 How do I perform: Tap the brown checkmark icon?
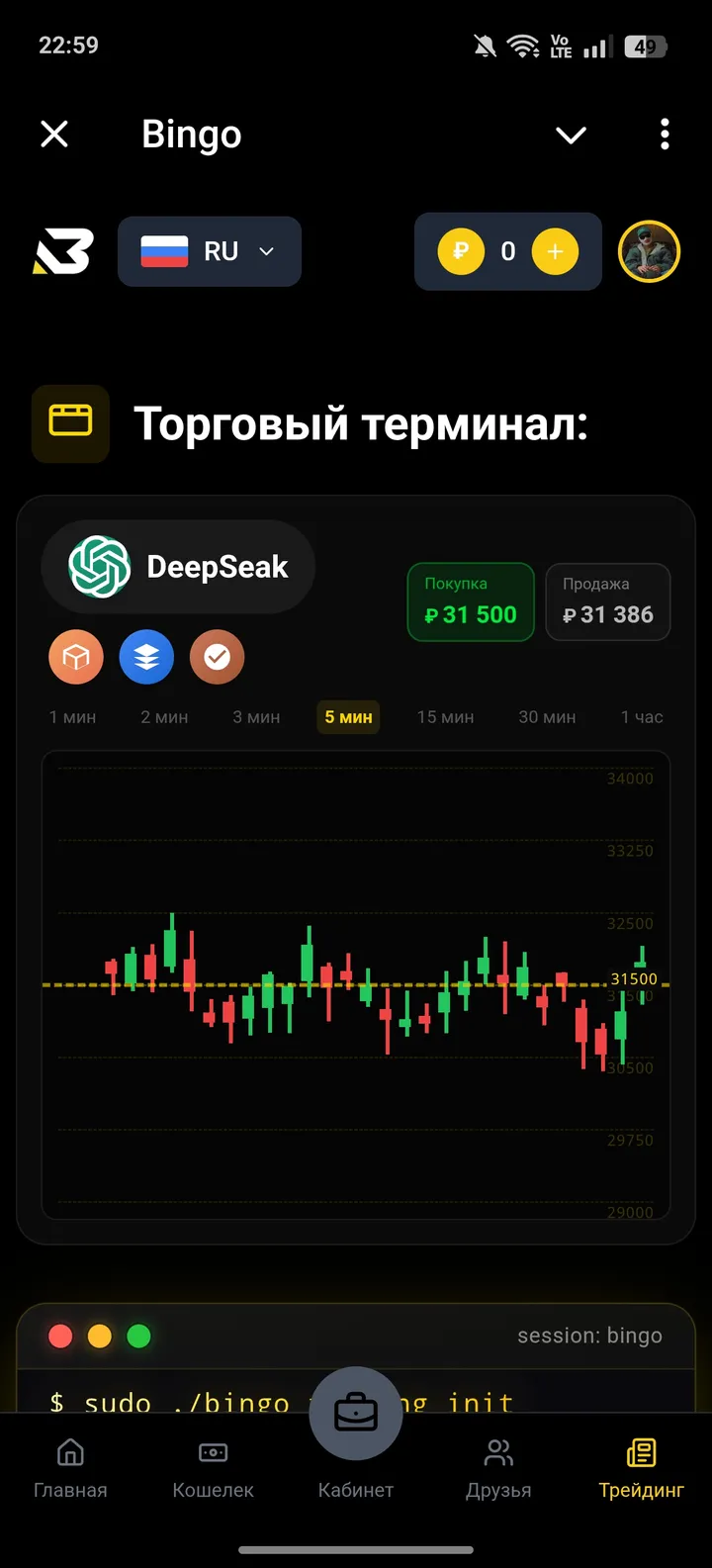218,657
